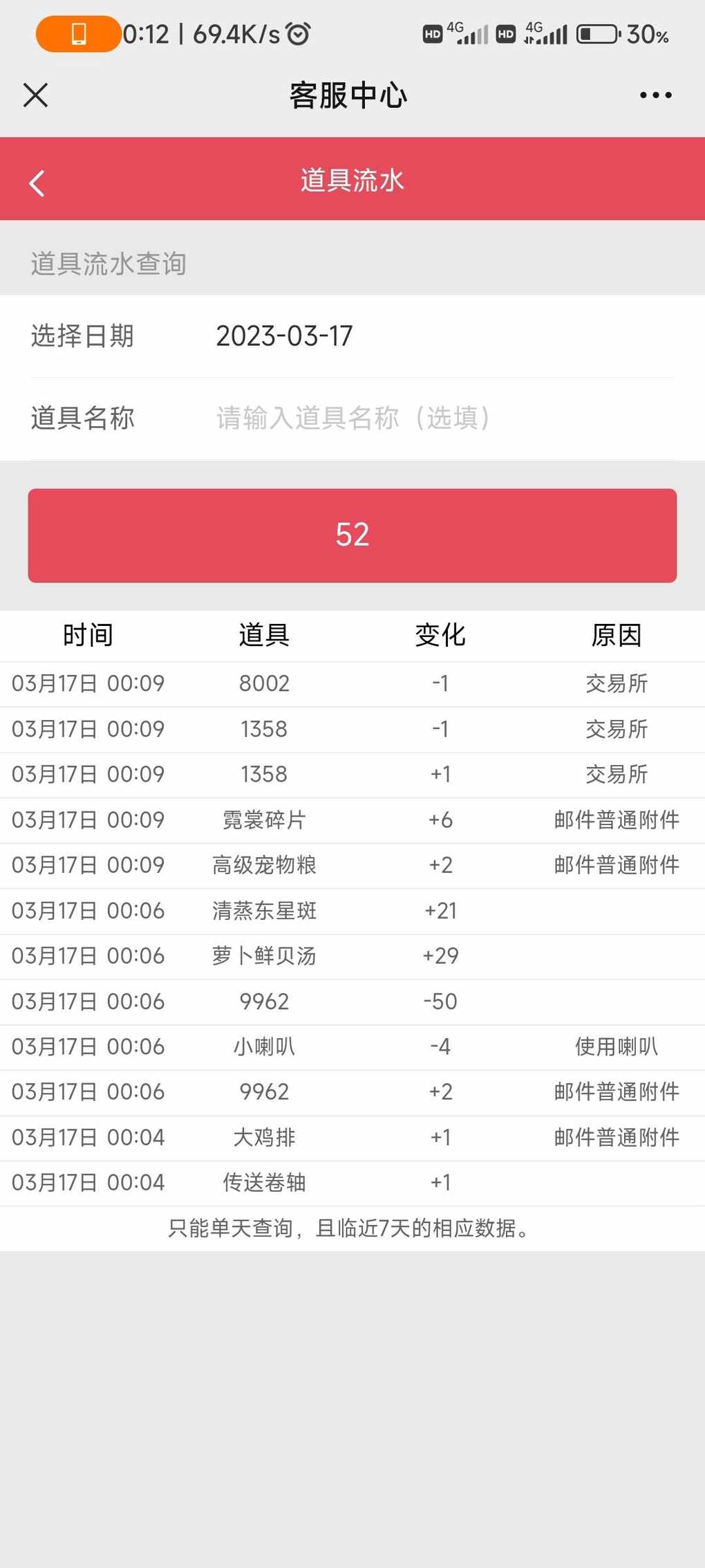The image size is (705, 1568).
Task: Change the selected date 2023-03-17
Action: tap(285, 336)
